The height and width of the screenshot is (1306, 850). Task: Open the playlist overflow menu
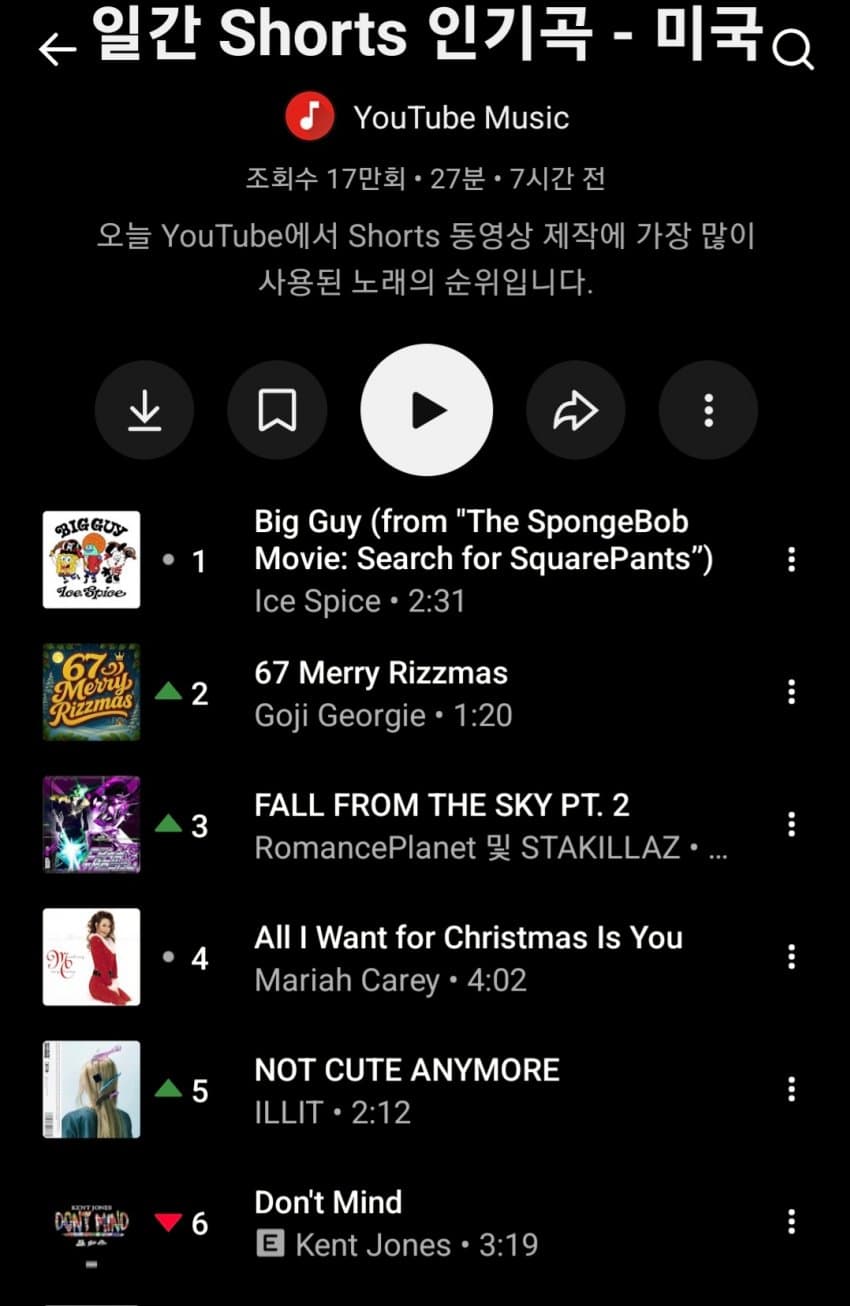[708, 410]
